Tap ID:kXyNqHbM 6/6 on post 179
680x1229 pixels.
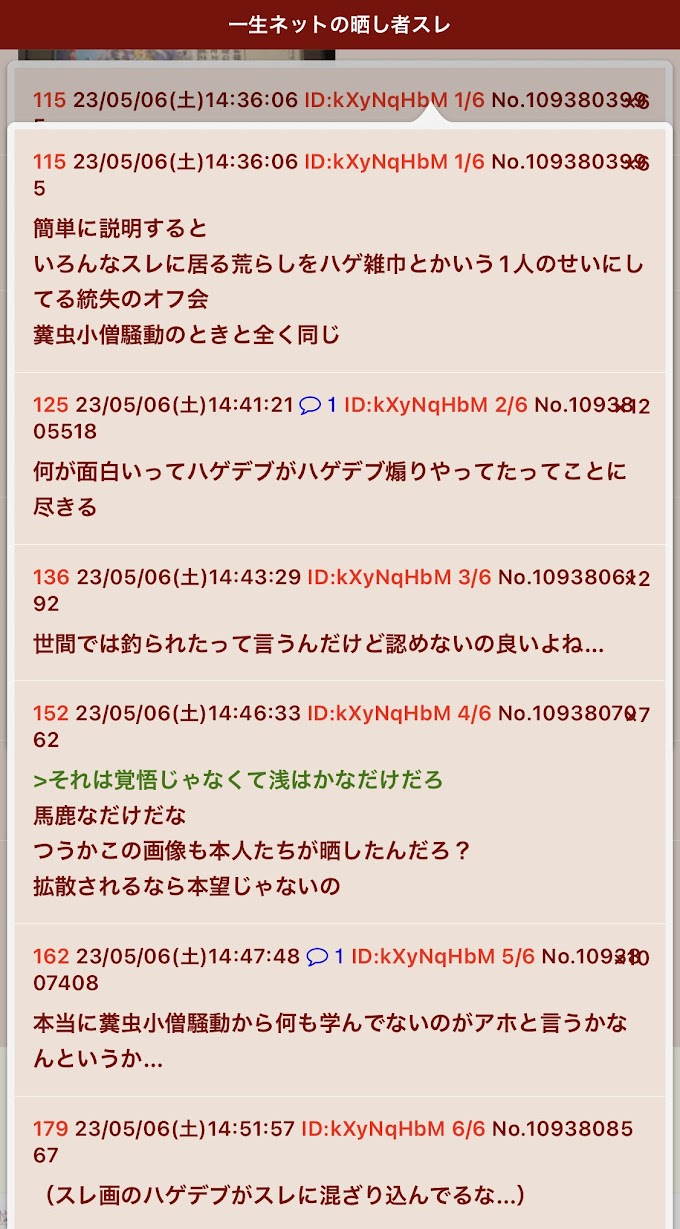click(x=393, y=1129)
